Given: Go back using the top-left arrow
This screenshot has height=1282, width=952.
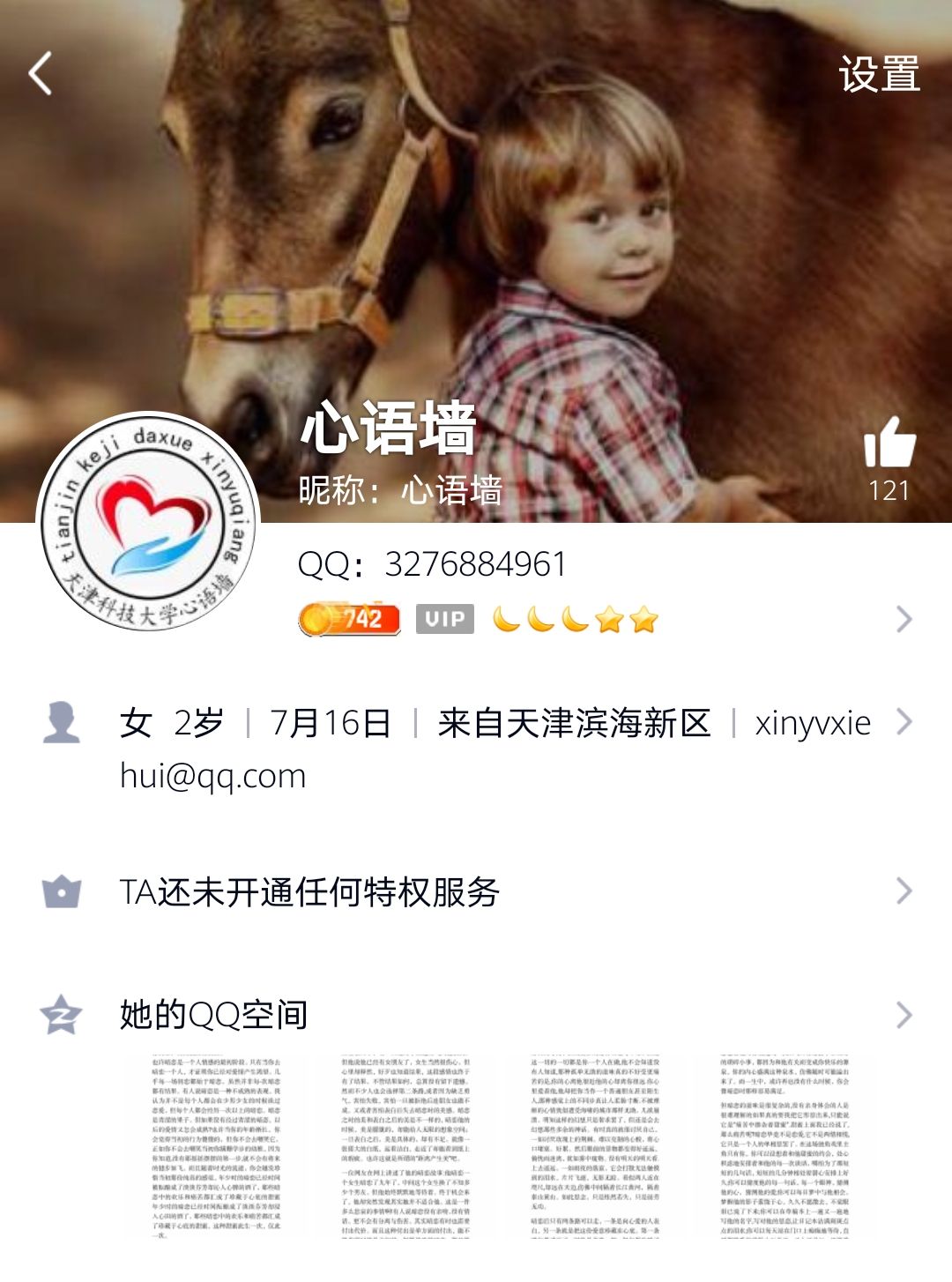Looking at the screenshot, I should [41, 73].
